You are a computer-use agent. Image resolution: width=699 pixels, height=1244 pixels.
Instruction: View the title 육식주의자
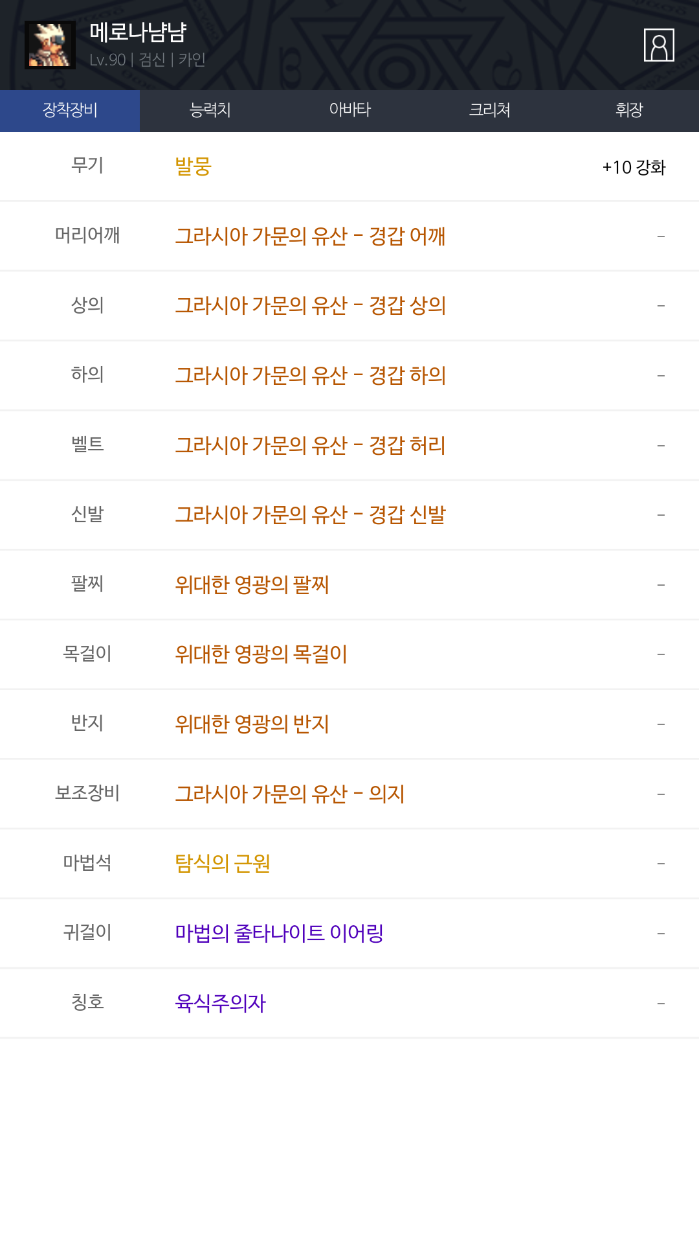(x=220, y=1003)
